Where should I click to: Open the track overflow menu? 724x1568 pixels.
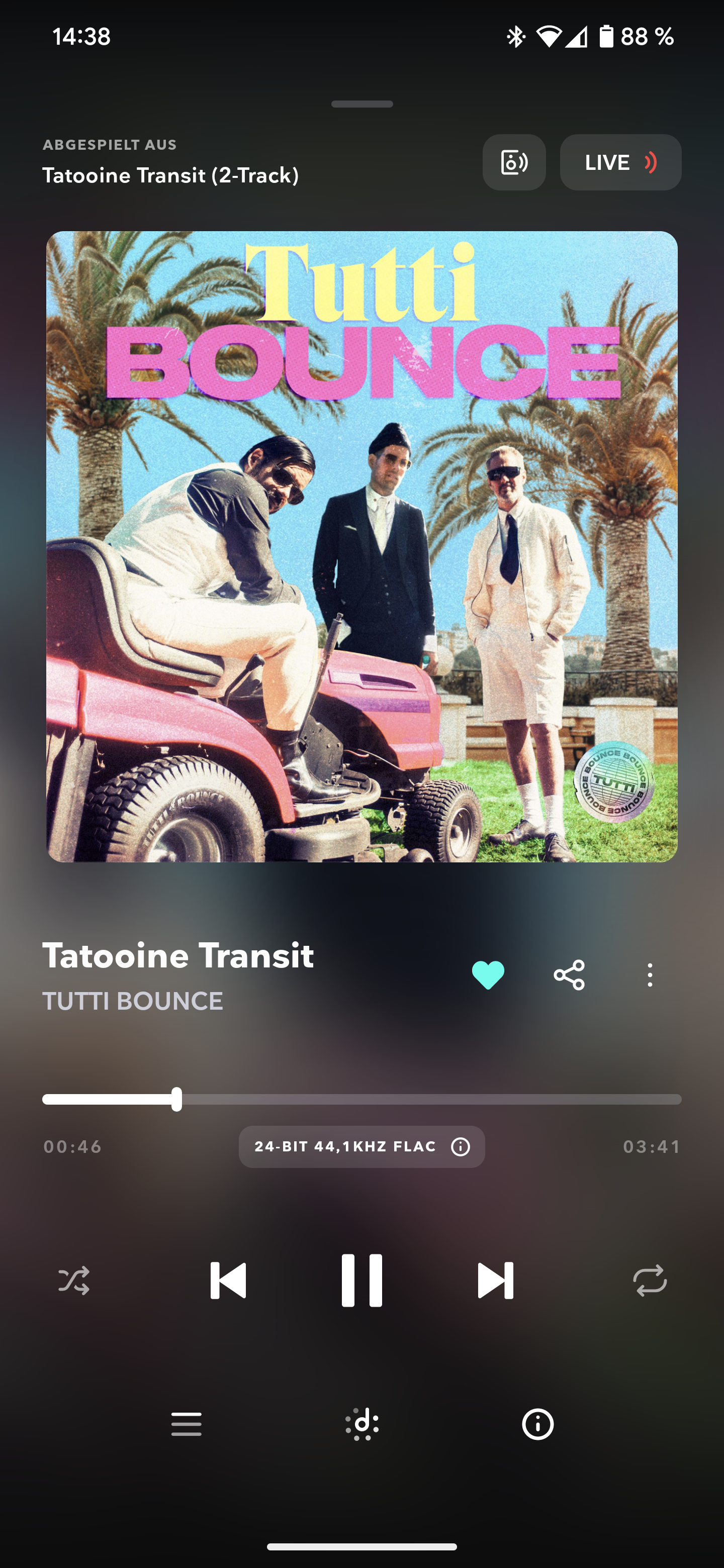tap(650, 975)
